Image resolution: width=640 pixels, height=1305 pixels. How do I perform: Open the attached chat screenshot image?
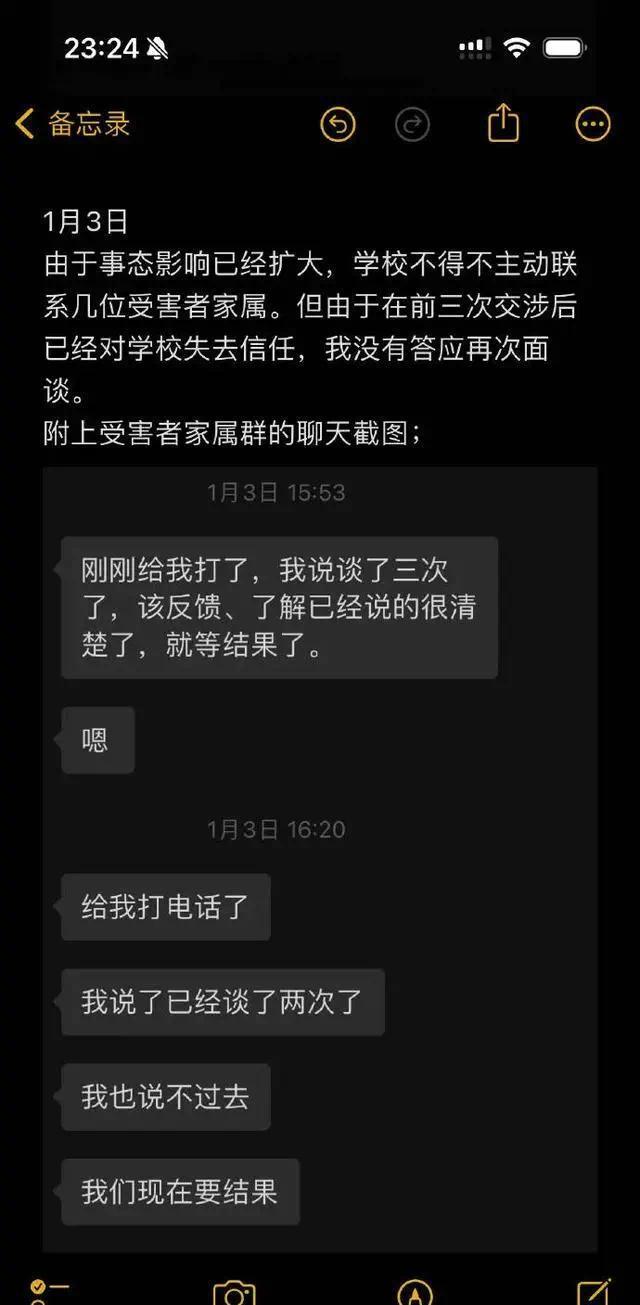[x=320, y=858]
